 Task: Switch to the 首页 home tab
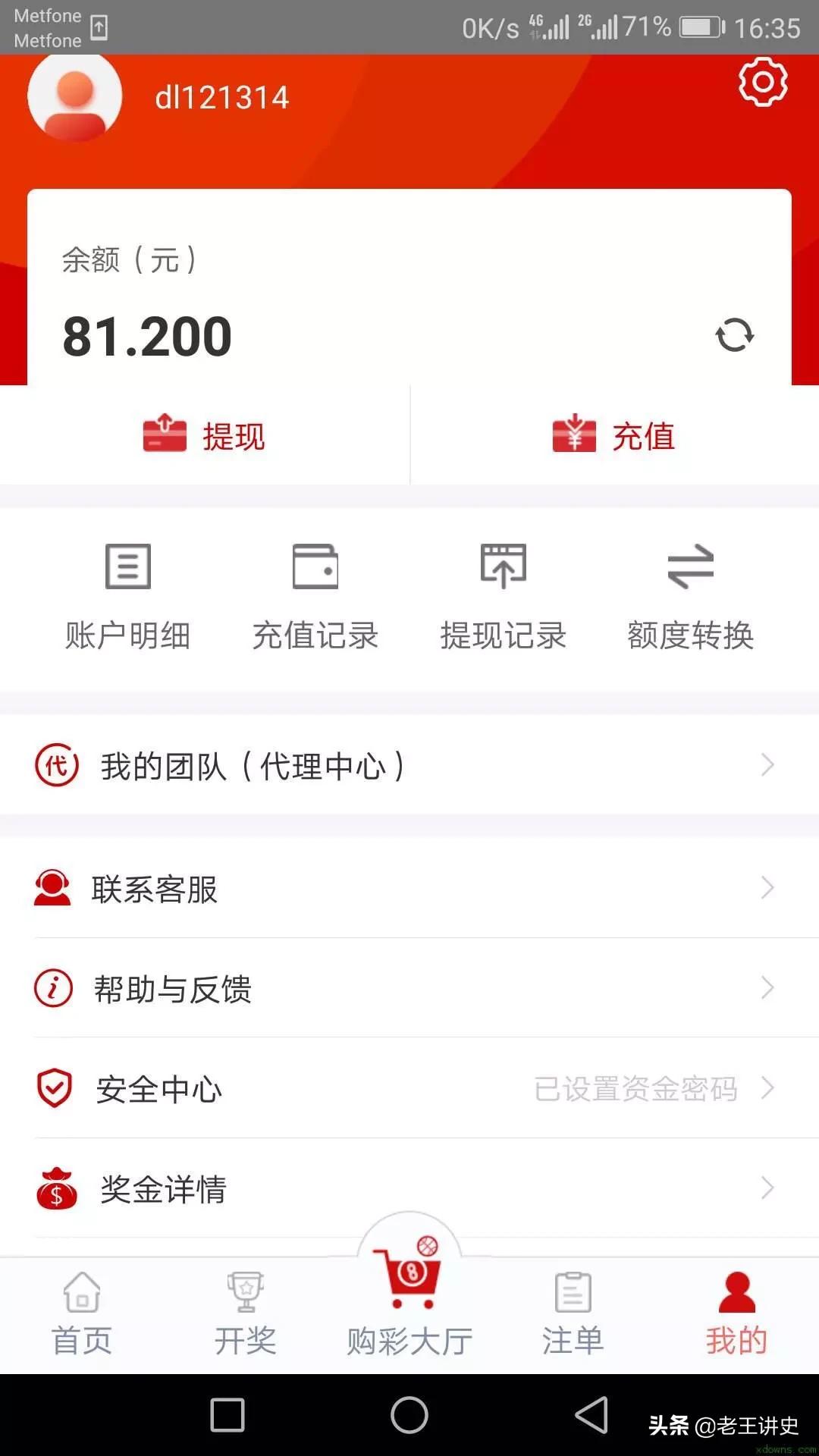tap(82, 1315)
